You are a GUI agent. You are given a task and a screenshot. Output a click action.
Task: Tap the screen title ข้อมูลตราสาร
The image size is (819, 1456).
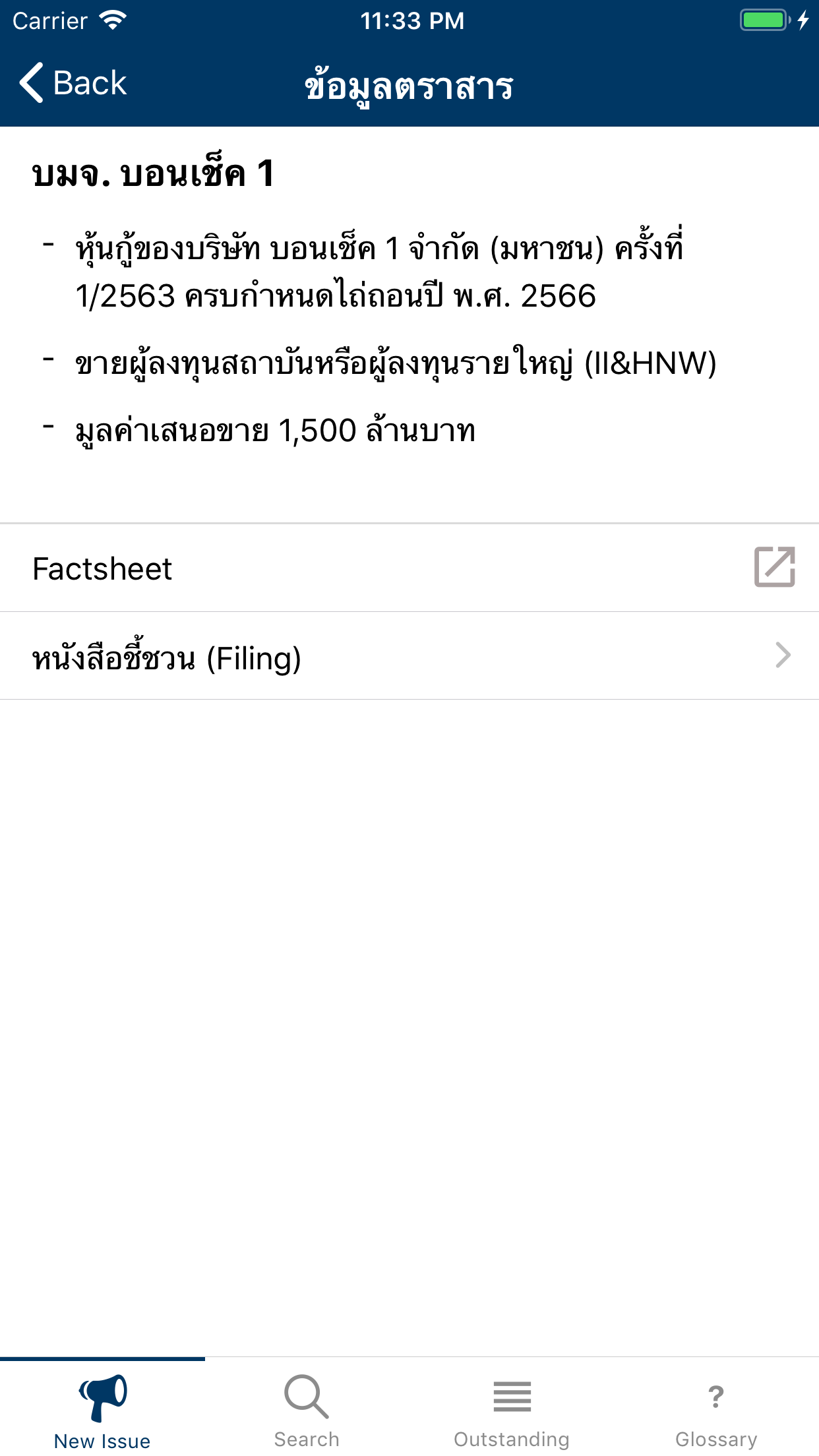pyautogui.click(x=409, y=84)
